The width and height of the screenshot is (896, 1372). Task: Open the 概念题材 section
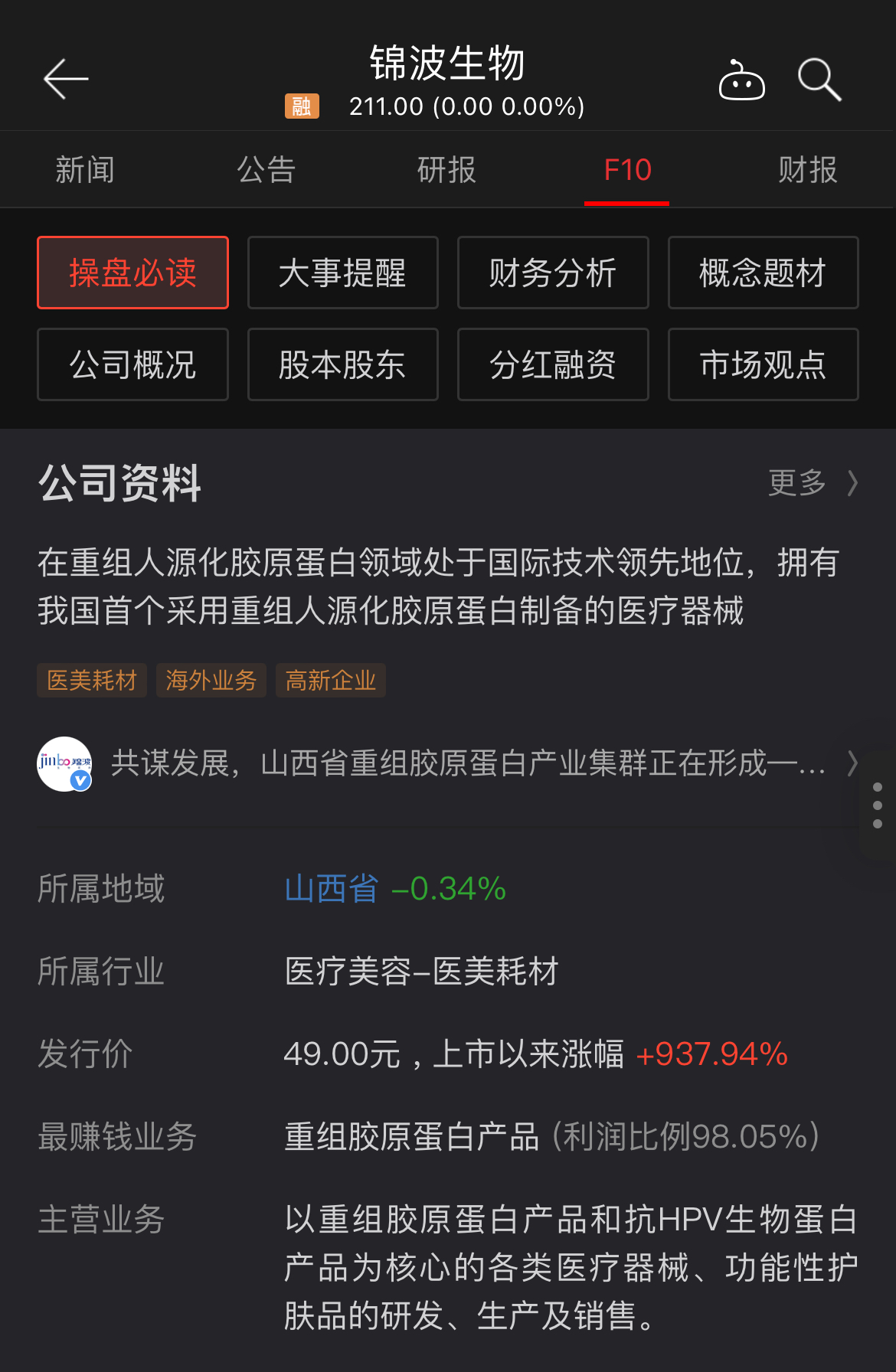click(763, 273)
